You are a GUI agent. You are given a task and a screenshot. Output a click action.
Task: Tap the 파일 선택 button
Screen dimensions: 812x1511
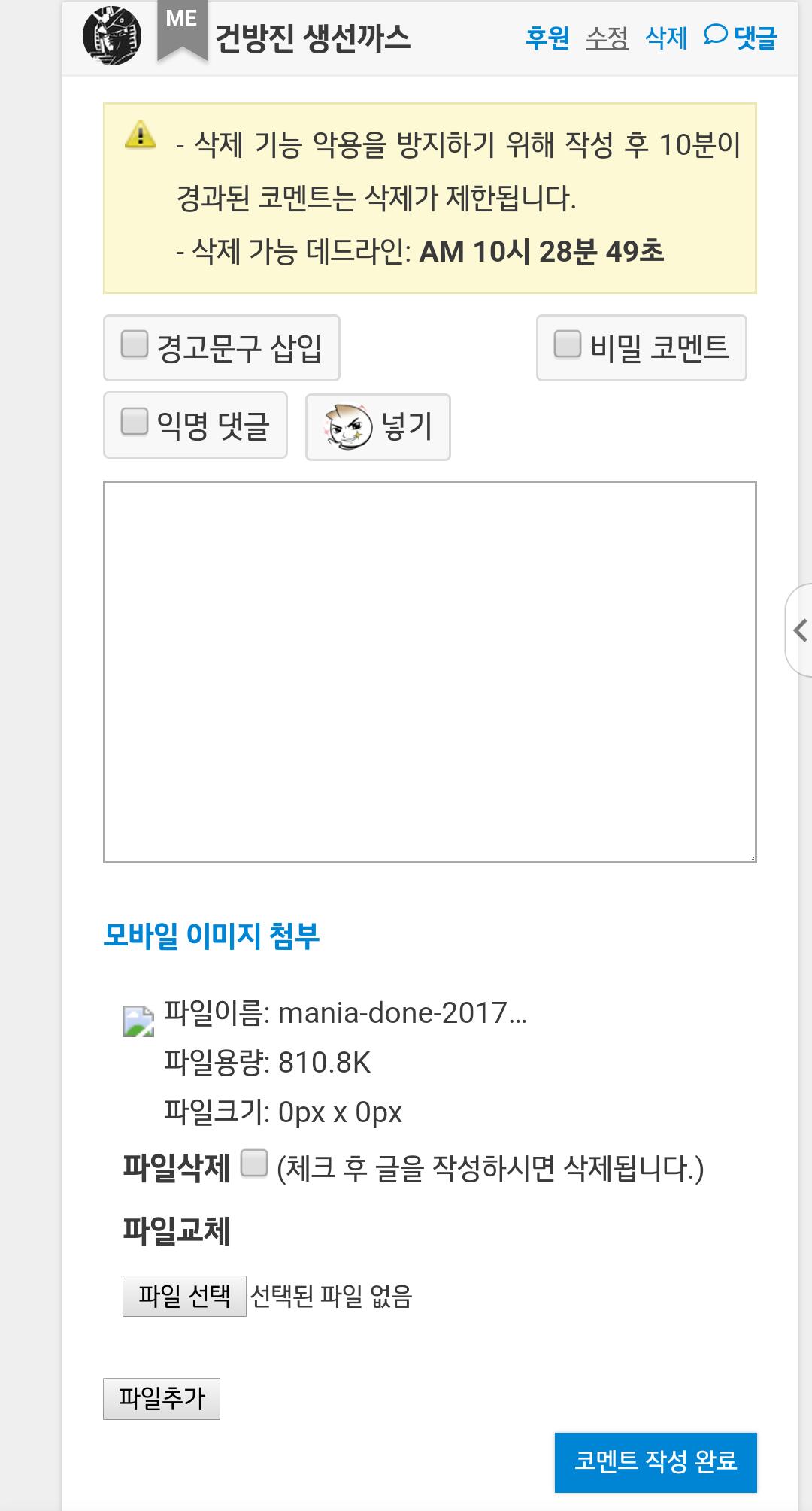tap(184, 1296)
